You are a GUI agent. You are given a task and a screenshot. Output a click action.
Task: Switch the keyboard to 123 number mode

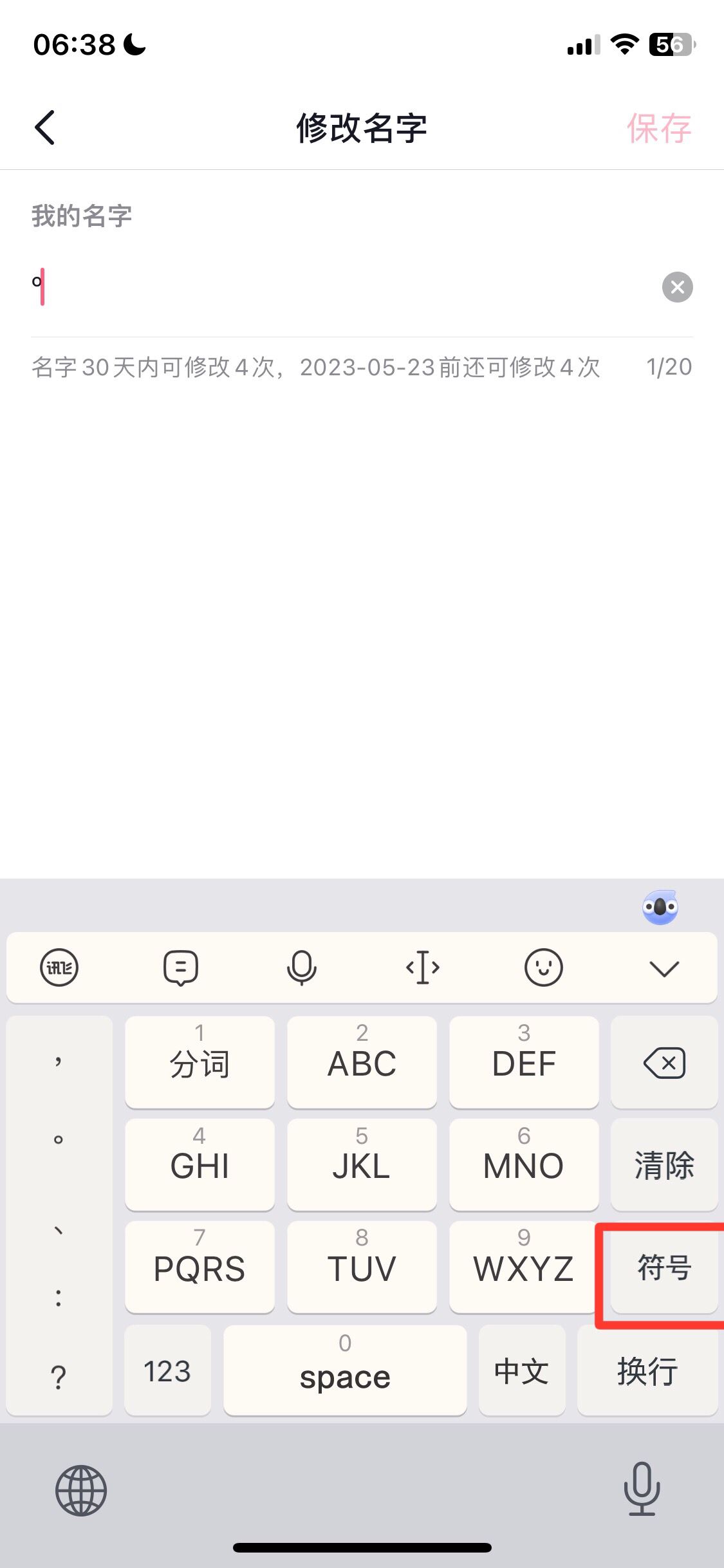(x=167, y=1370)
